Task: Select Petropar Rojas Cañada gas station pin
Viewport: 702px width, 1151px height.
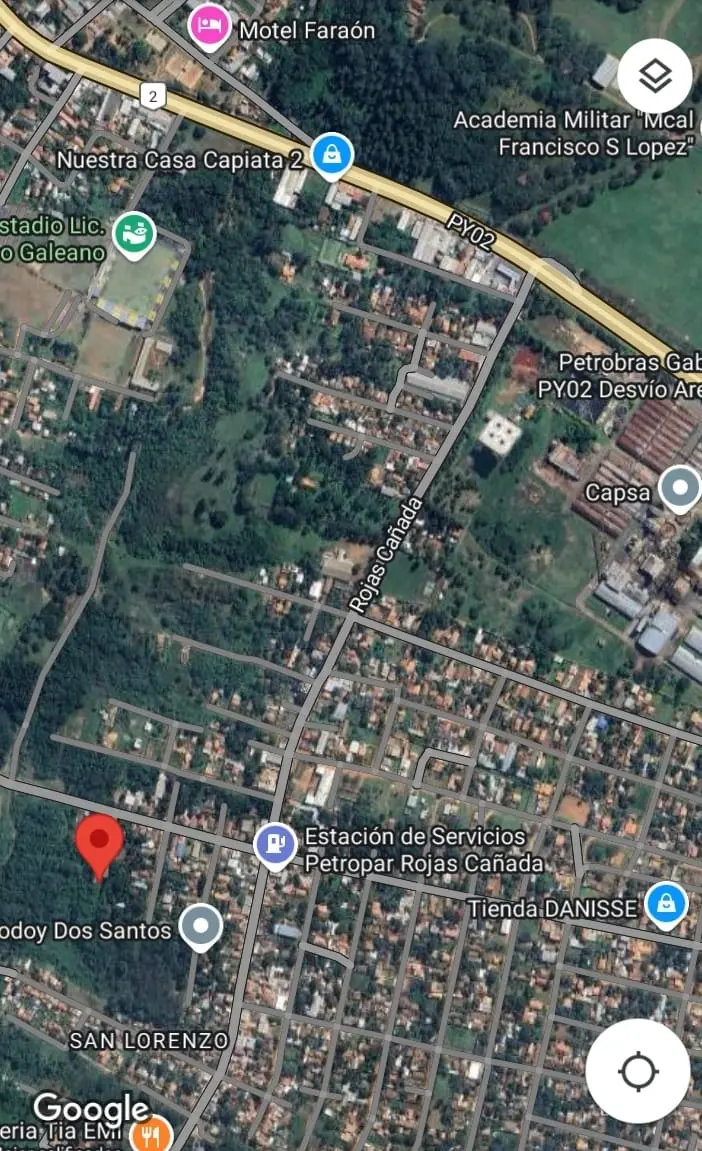Action: click(x=275, y=846)
